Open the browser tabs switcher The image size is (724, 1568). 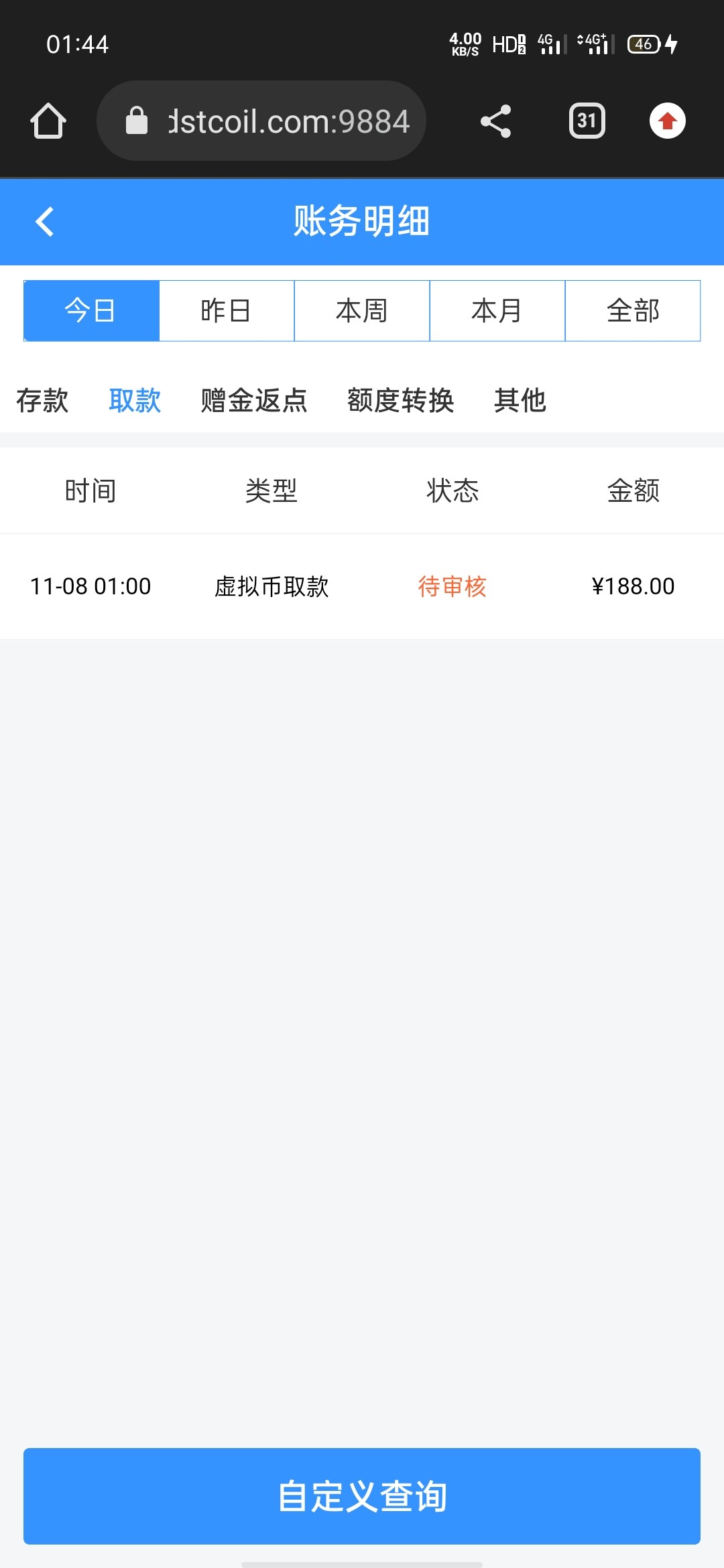coord(587,121)
